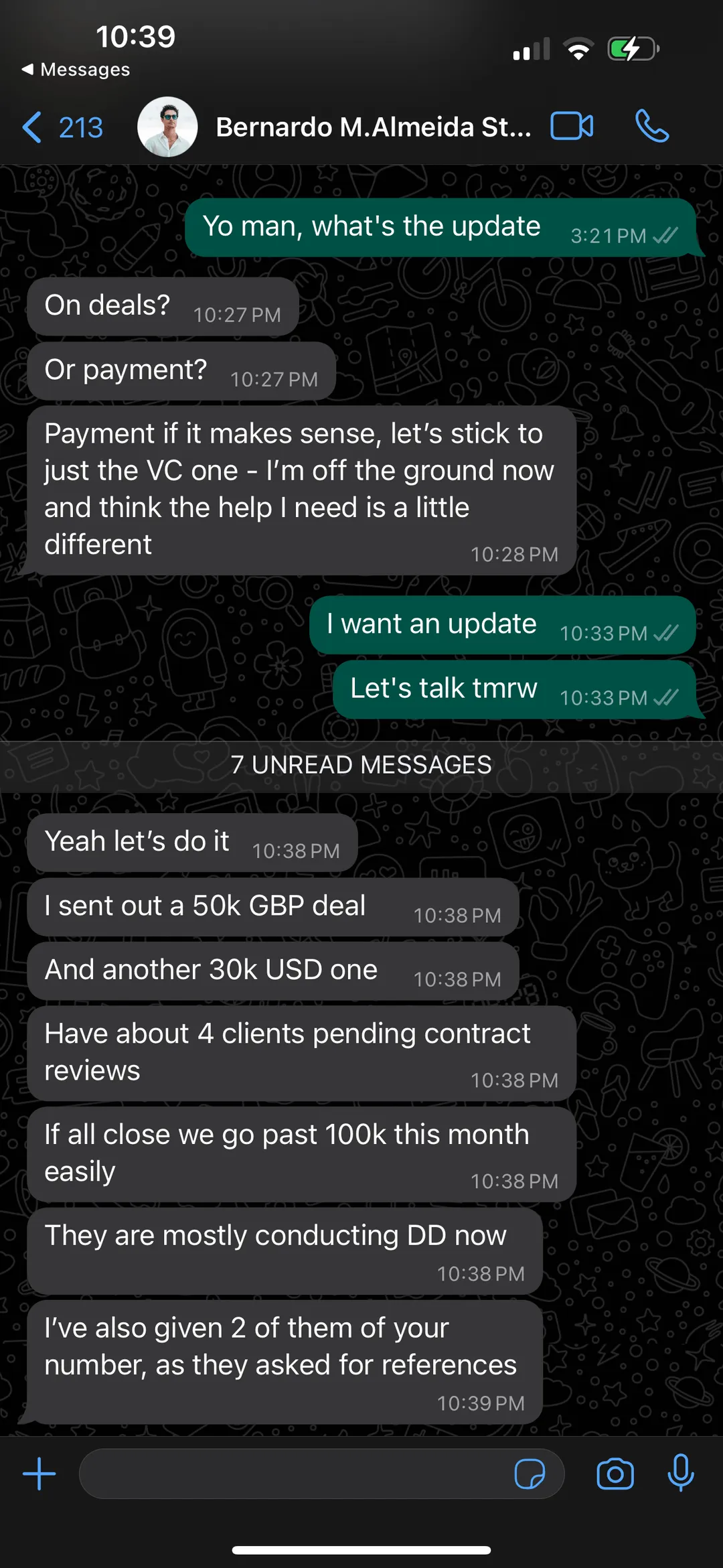Open Bernardo M.Almeida's contact info

point(373,127)
